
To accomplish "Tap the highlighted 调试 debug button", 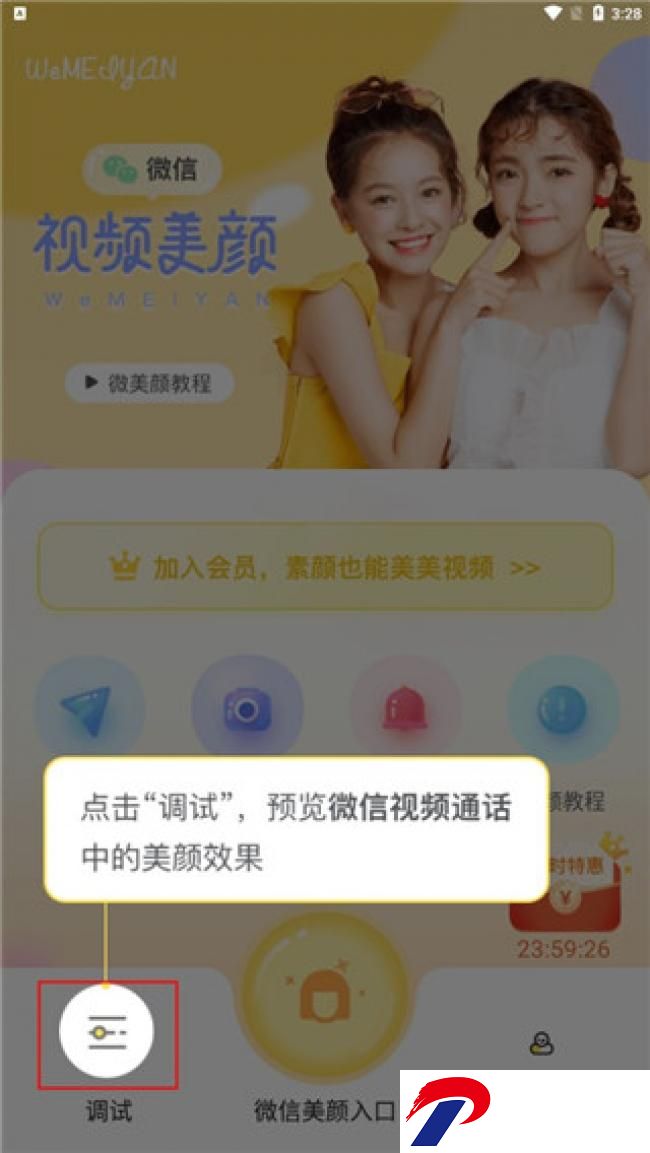I will (x=107, y=1033).
